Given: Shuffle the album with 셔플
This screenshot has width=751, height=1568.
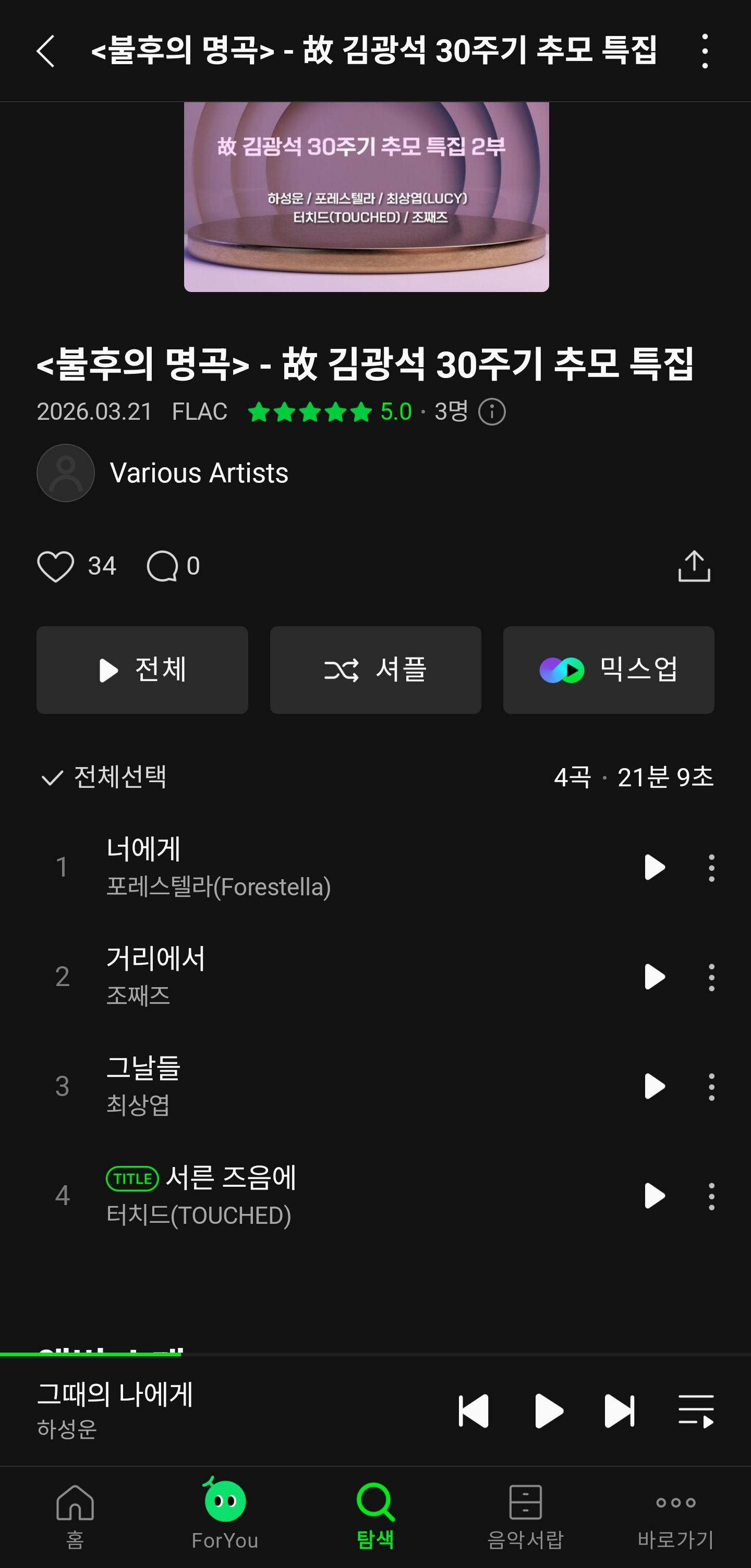Looking at the screenshot, I should [375, 670].
